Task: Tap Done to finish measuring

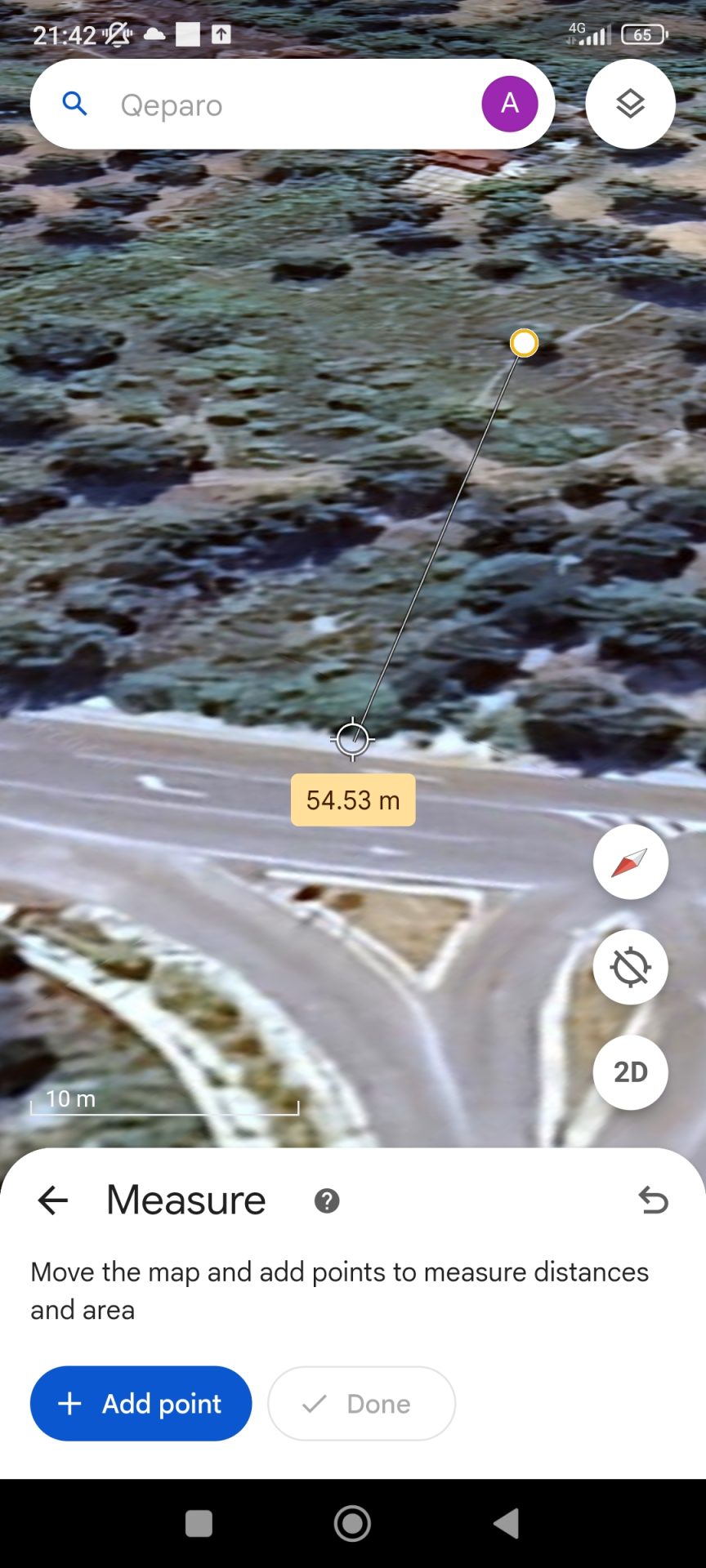Action: tap(361, 1404)
